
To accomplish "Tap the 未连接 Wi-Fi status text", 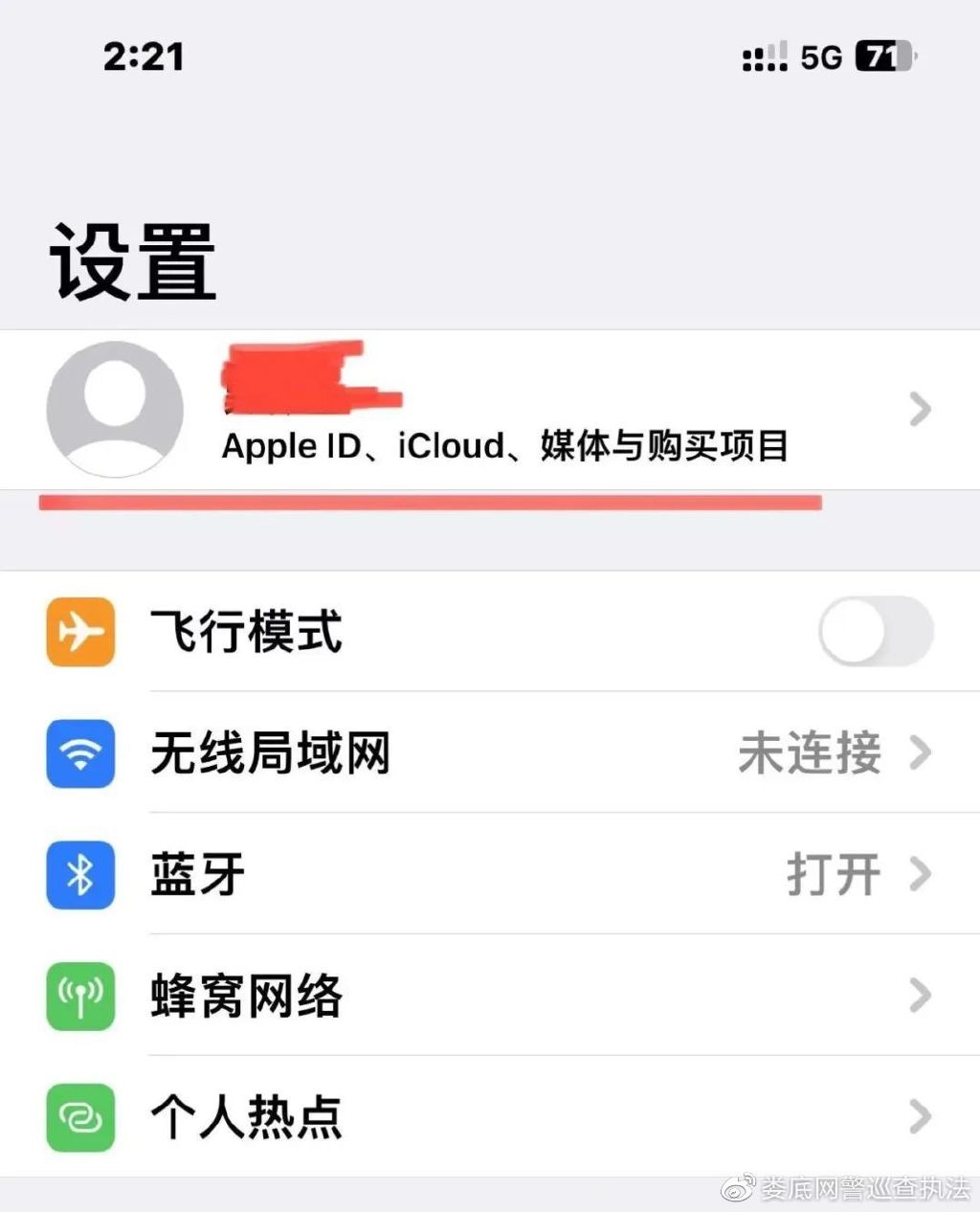I will 809,754.
